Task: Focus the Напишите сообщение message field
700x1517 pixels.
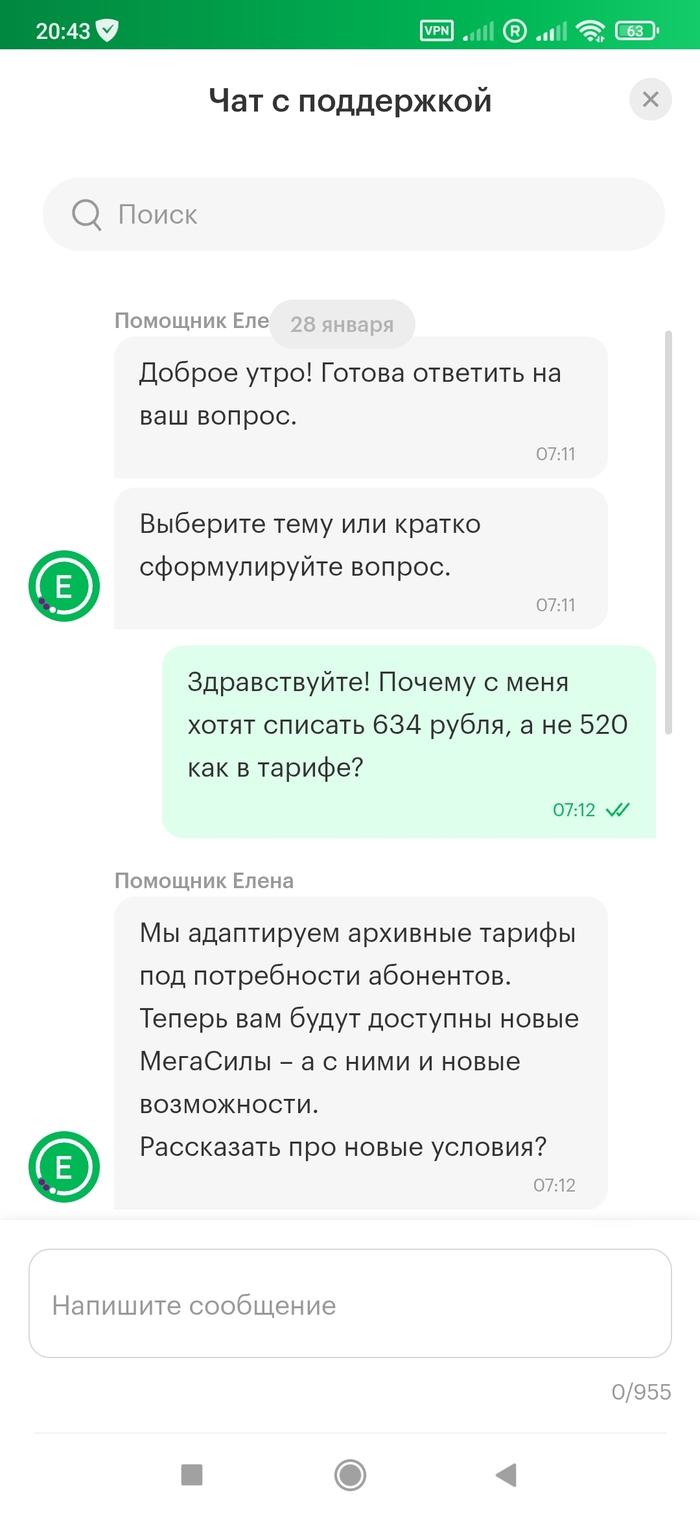Action: click(x=349, y=1304)
